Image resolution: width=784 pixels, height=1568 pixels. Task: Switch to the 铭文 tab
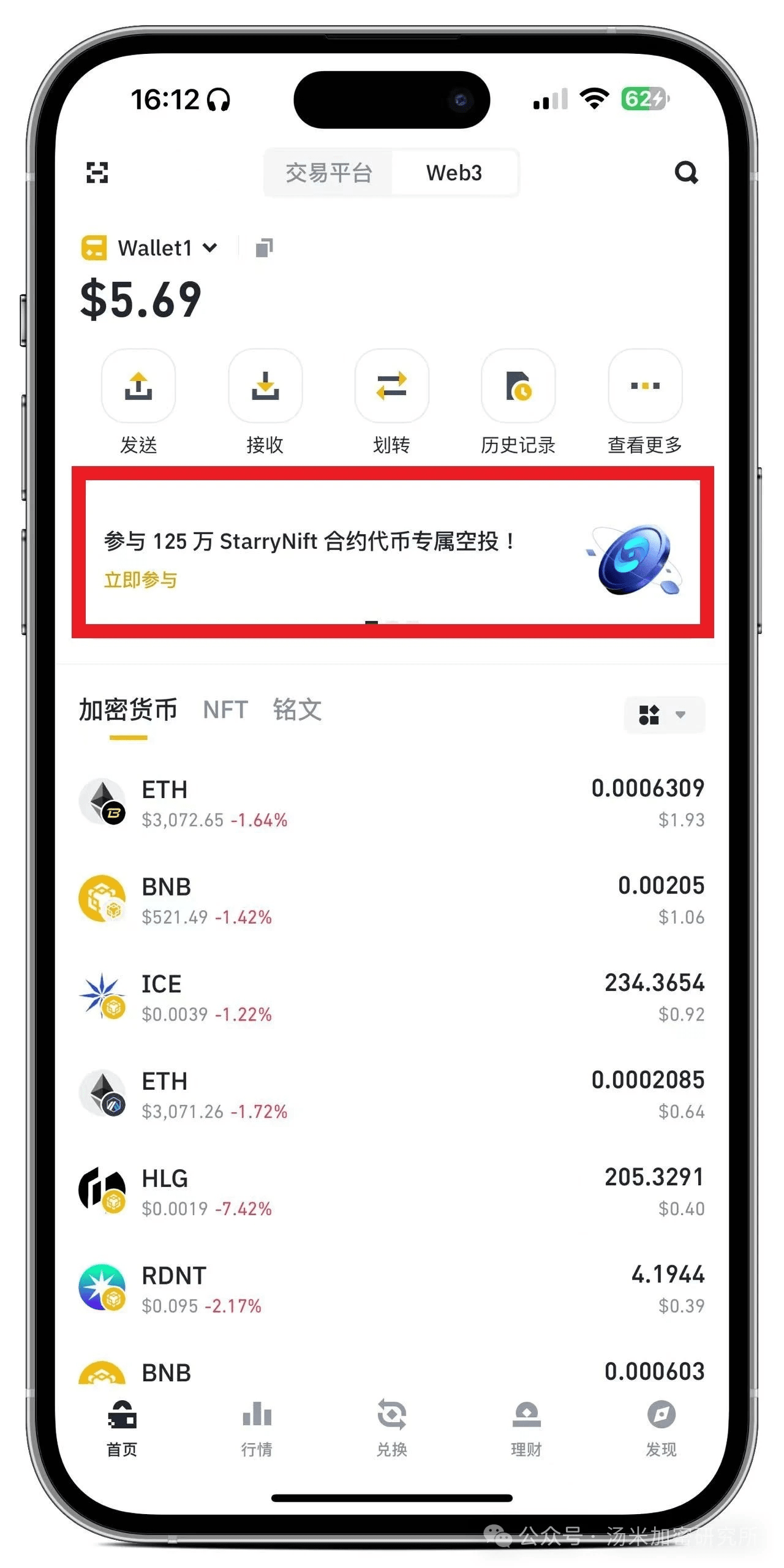297,710
